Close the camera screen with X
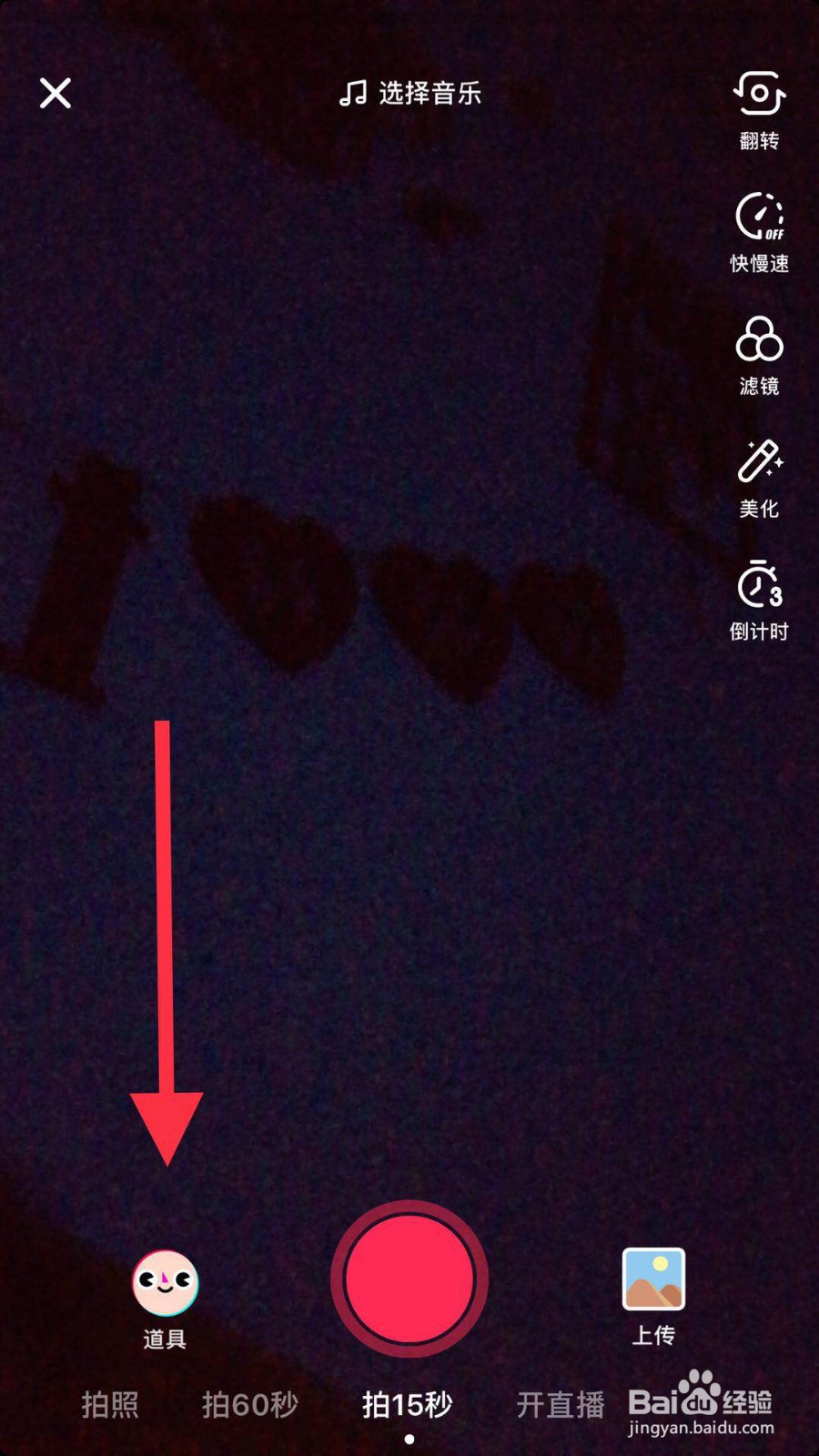Image resolution: width=819 pixels, height=1456 pixels. (56, 94)
